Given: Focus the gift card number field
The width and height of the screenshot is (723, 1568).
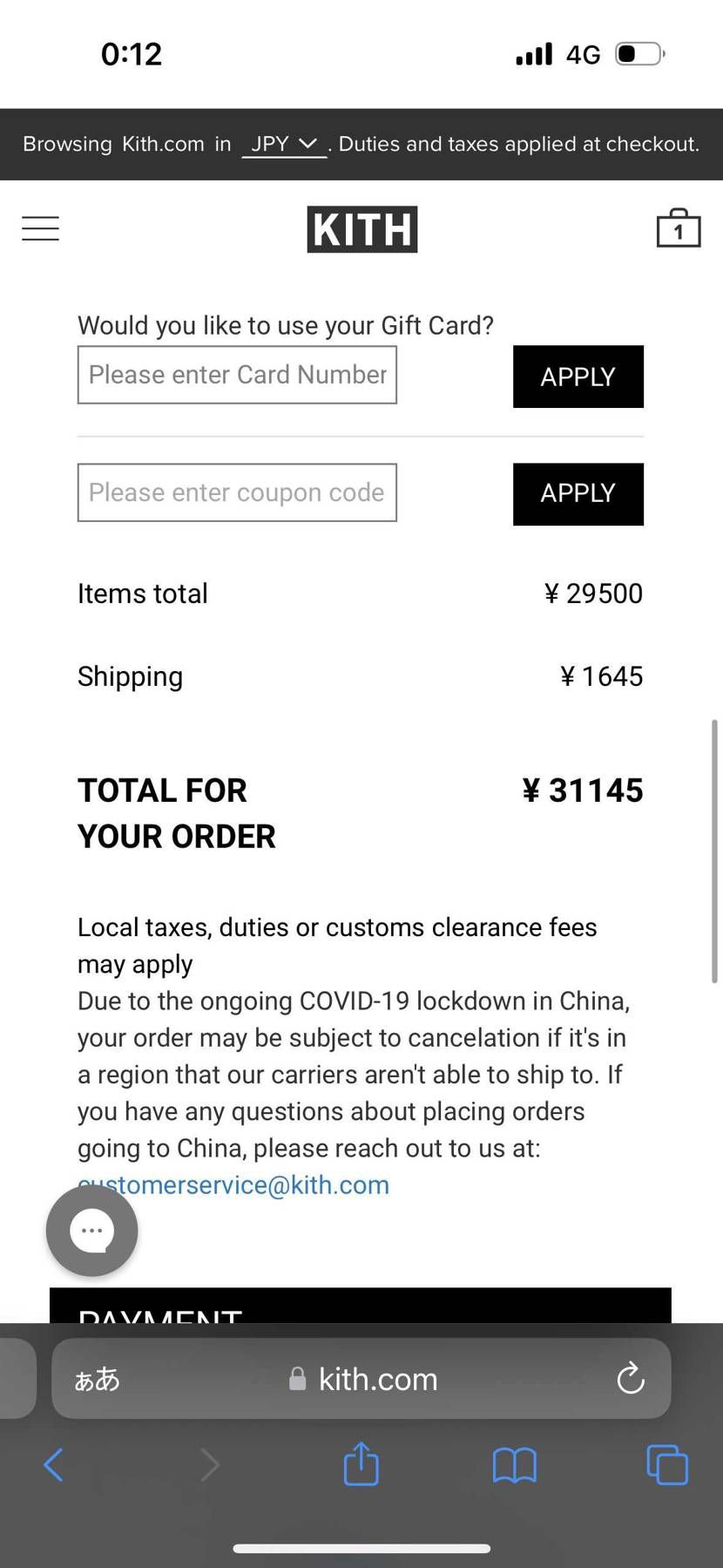Looking at the screenshot, I should pyautogui.click(x=237, y=375).
